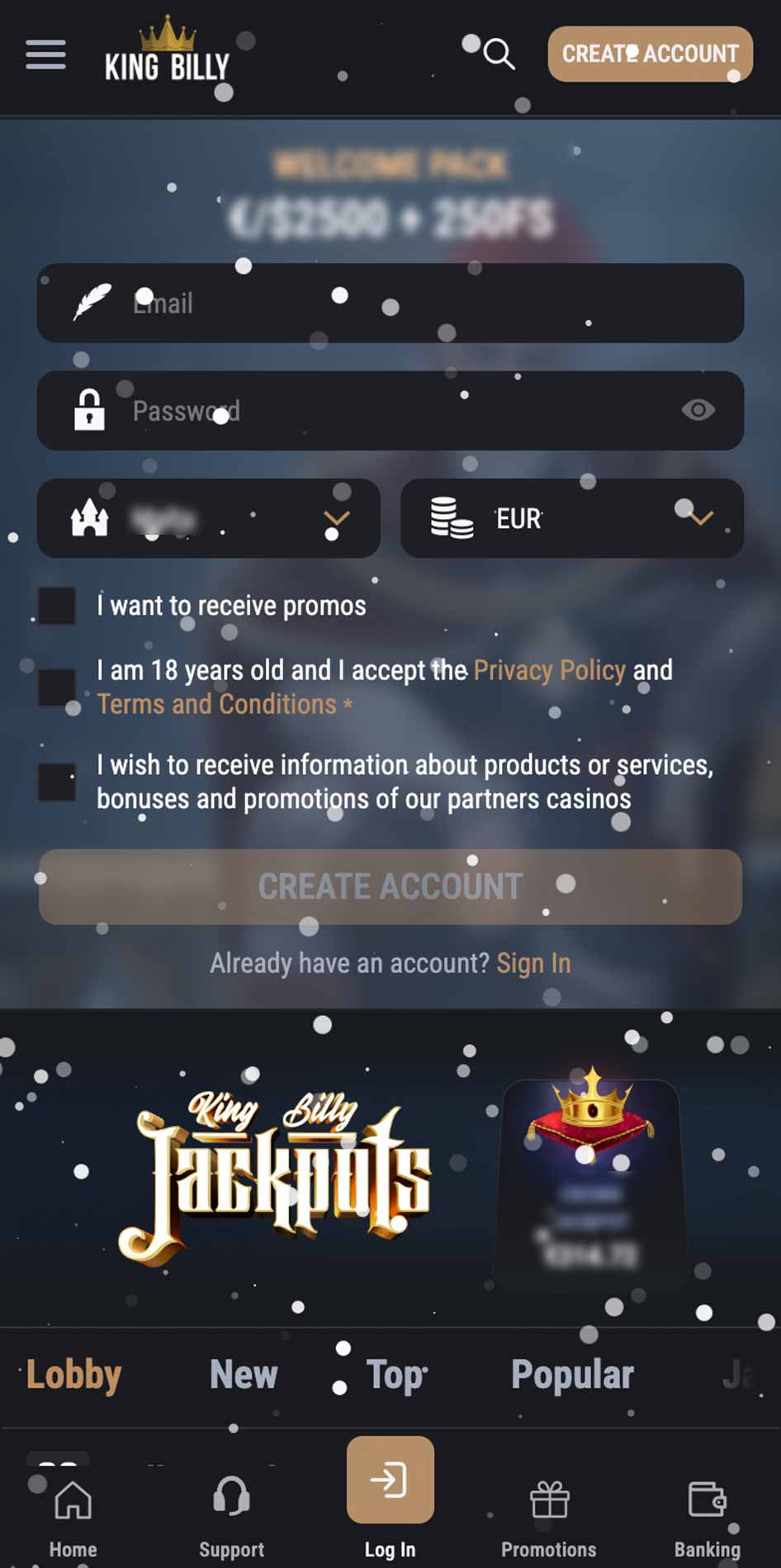Go to Promotions in the bottom bar

pos(548,1514)
